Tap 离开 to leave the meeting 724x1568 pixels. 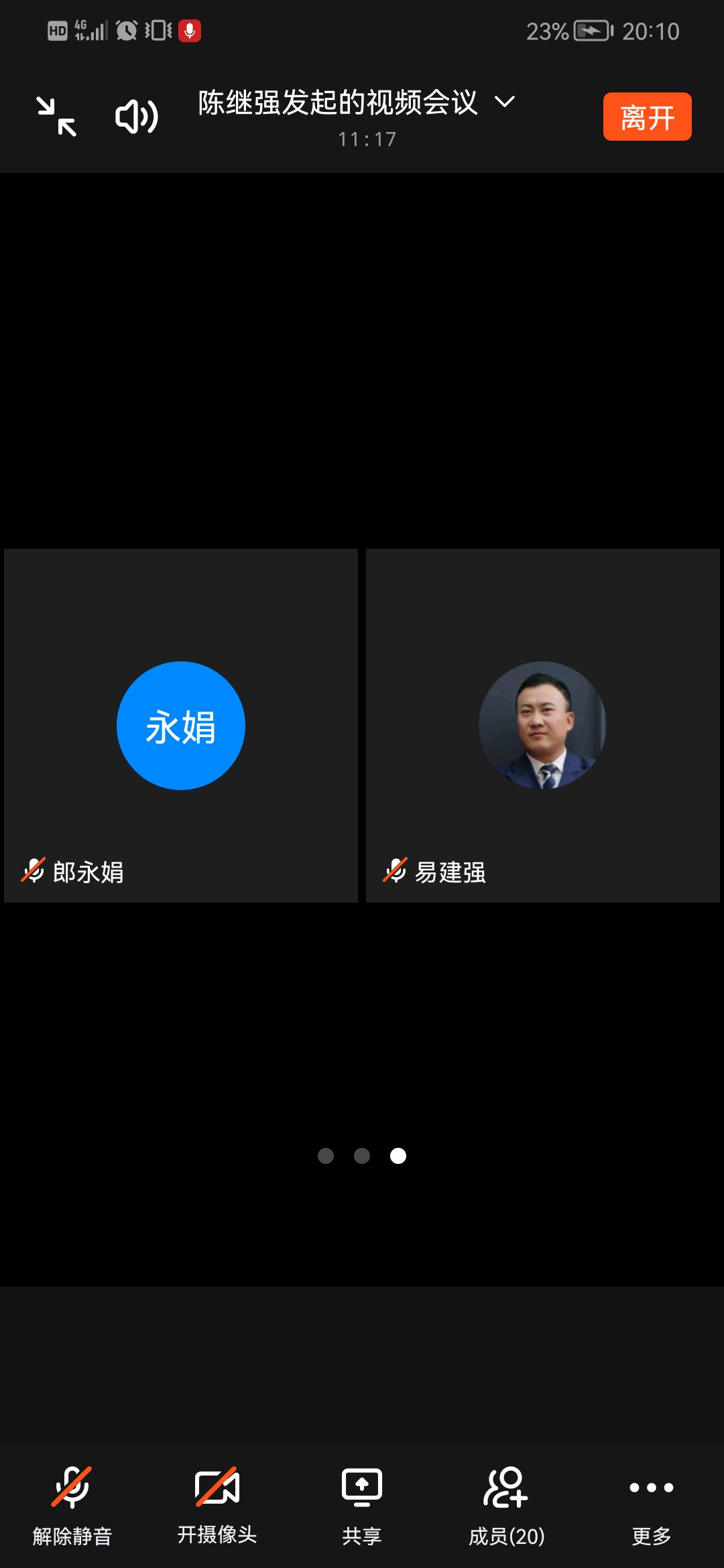(647, 117)
